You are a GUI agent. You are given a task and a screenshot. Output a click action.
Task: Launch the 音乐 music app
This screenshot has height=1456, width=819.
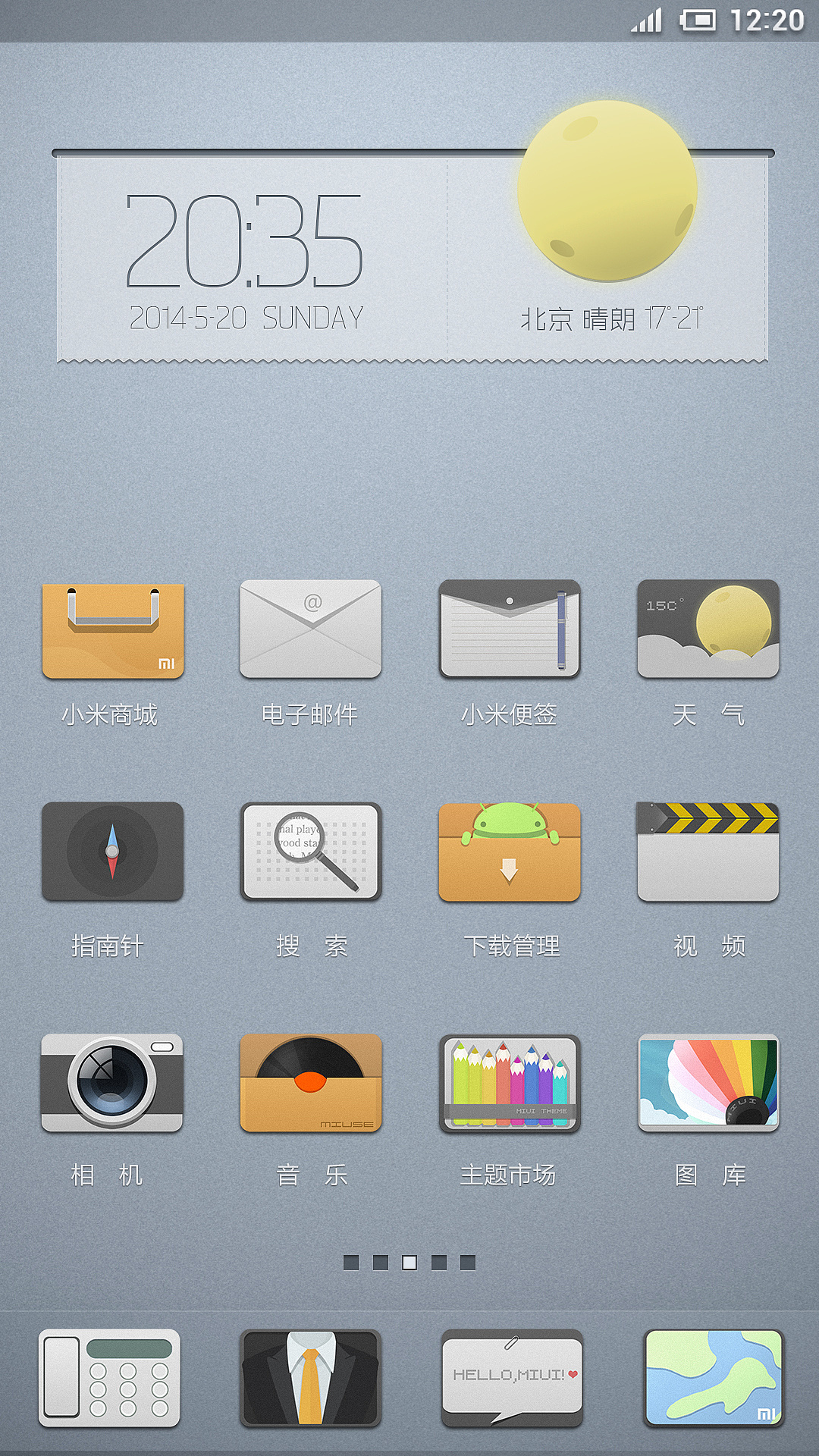pos(311,1083)
